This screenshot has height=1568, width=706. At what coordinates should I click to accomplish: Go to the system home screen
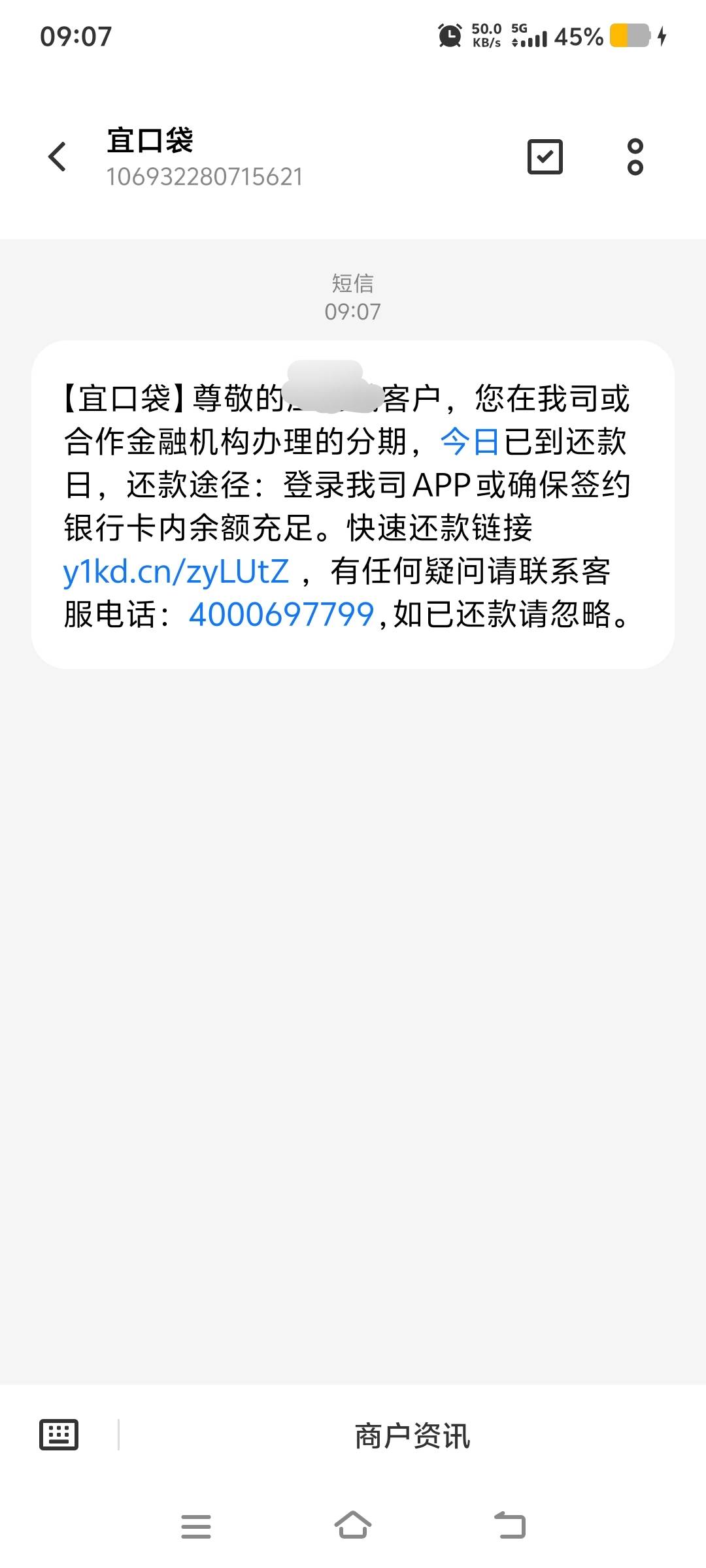pos(353,1526)
